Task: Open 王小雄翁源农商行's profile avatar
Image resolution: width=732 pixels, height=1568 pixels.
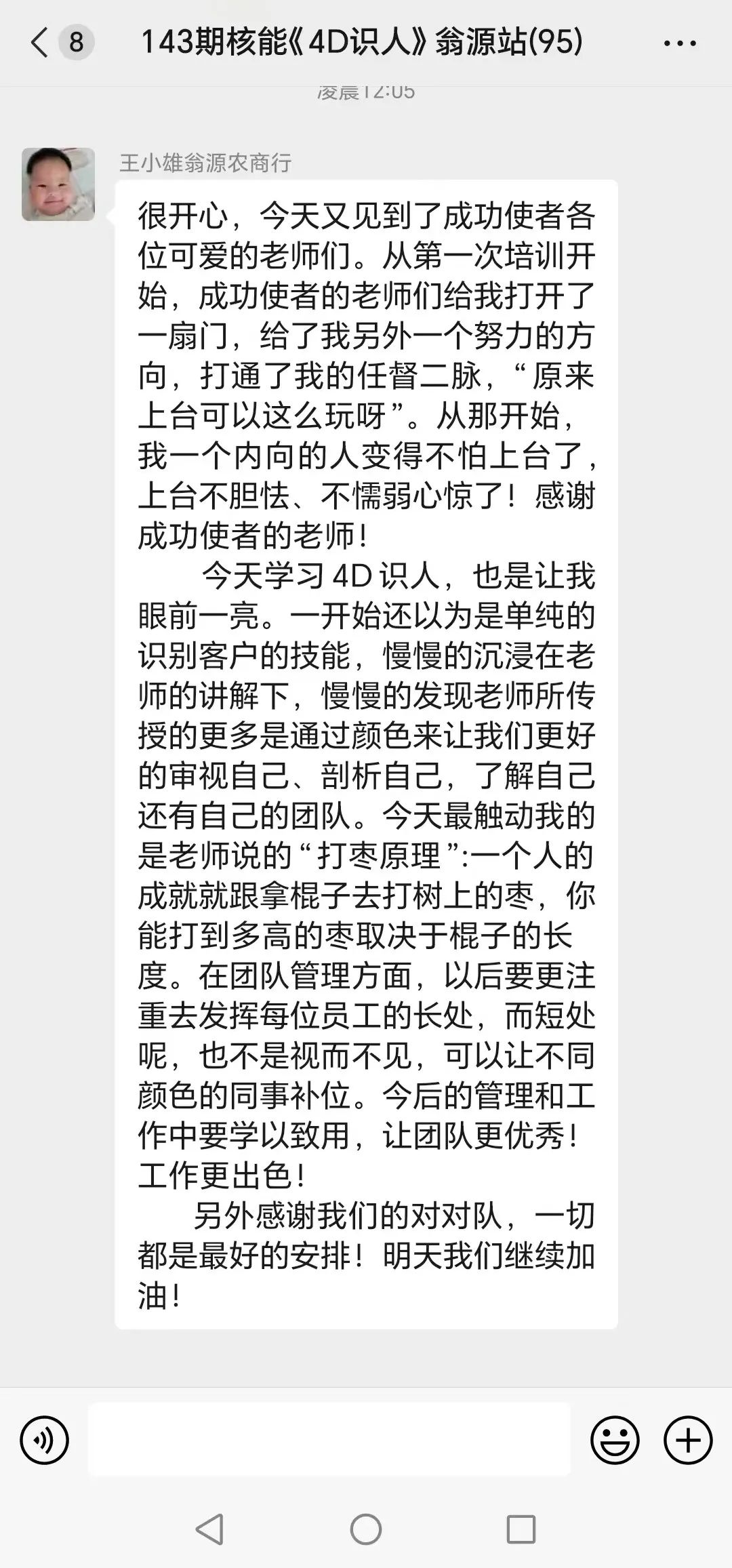Action: (58, 184)
